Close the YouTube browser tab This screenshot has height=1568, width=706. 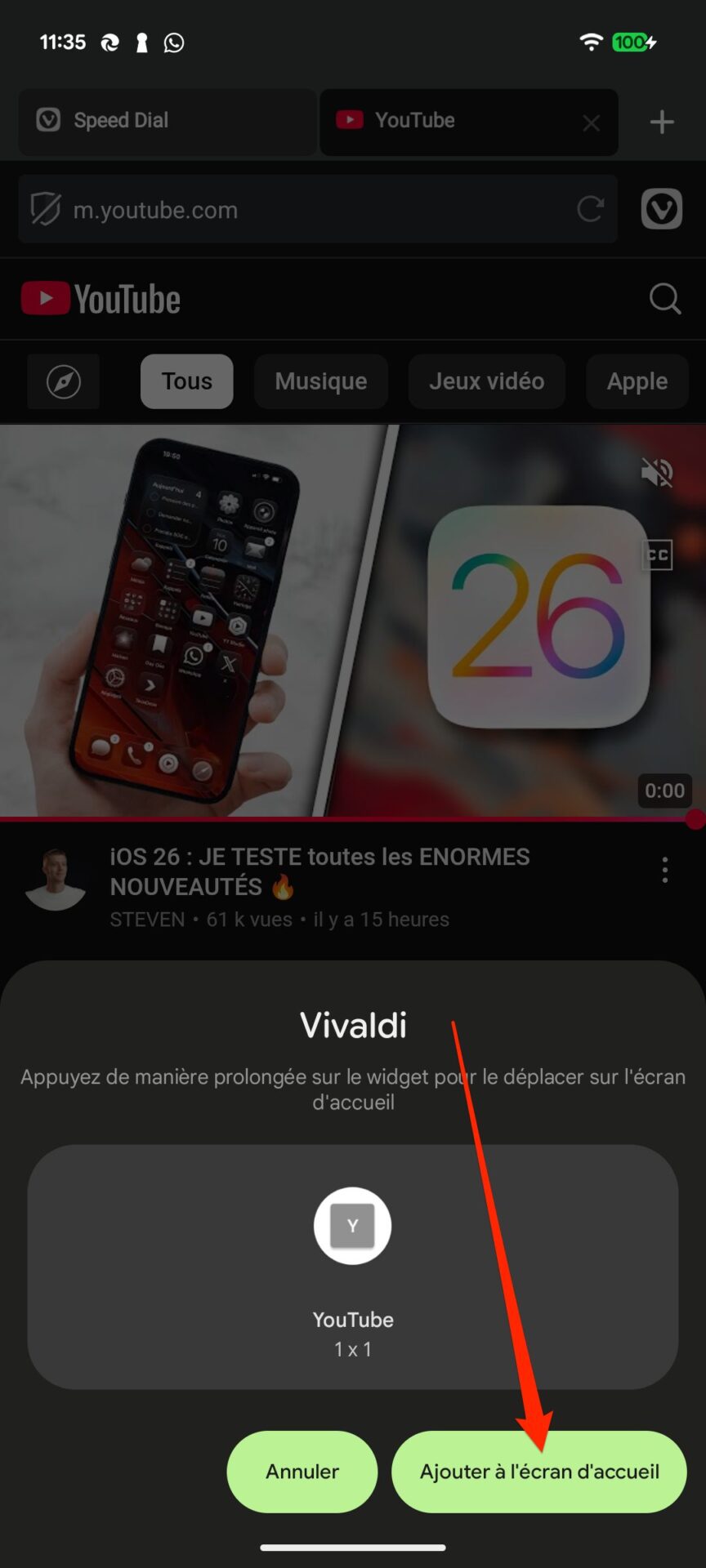[x=591, y=123]
